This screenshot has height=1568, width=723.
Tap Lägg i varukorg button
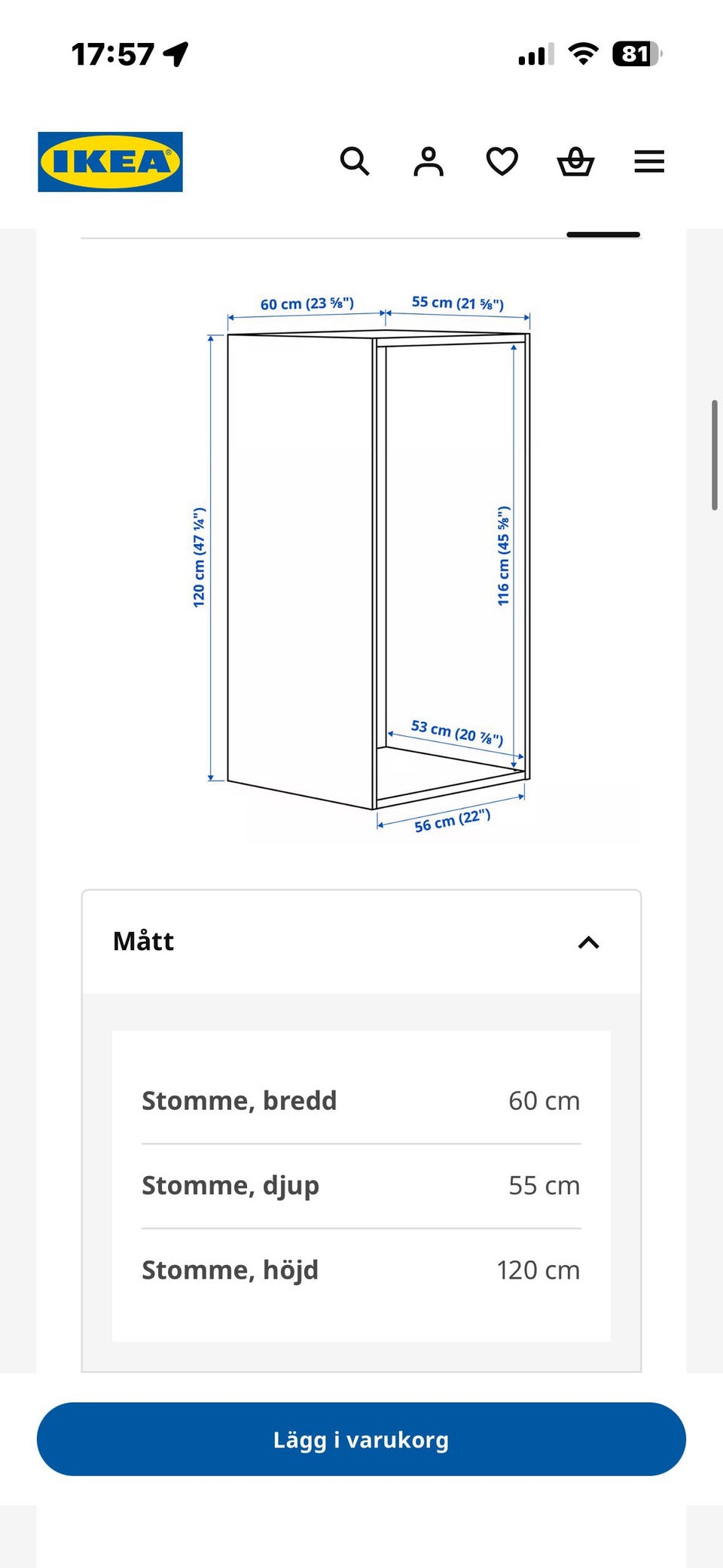361,1439
